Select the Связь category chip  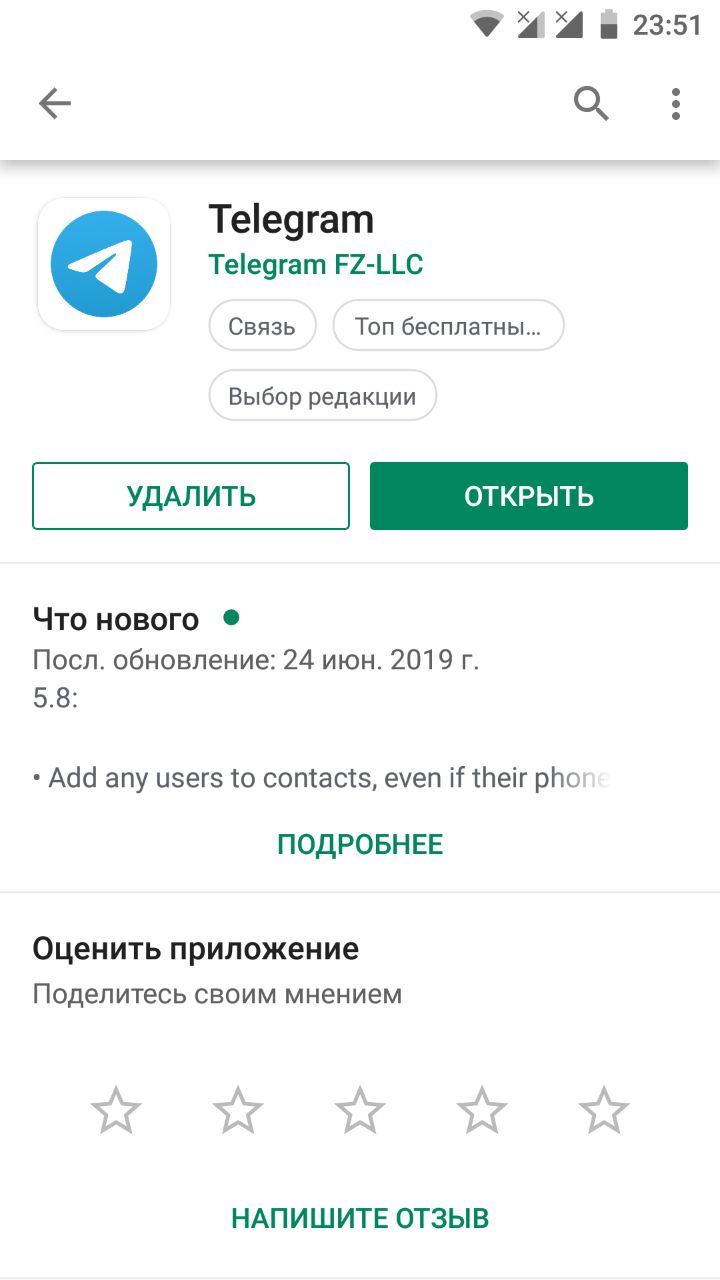[x=262, y=327]
